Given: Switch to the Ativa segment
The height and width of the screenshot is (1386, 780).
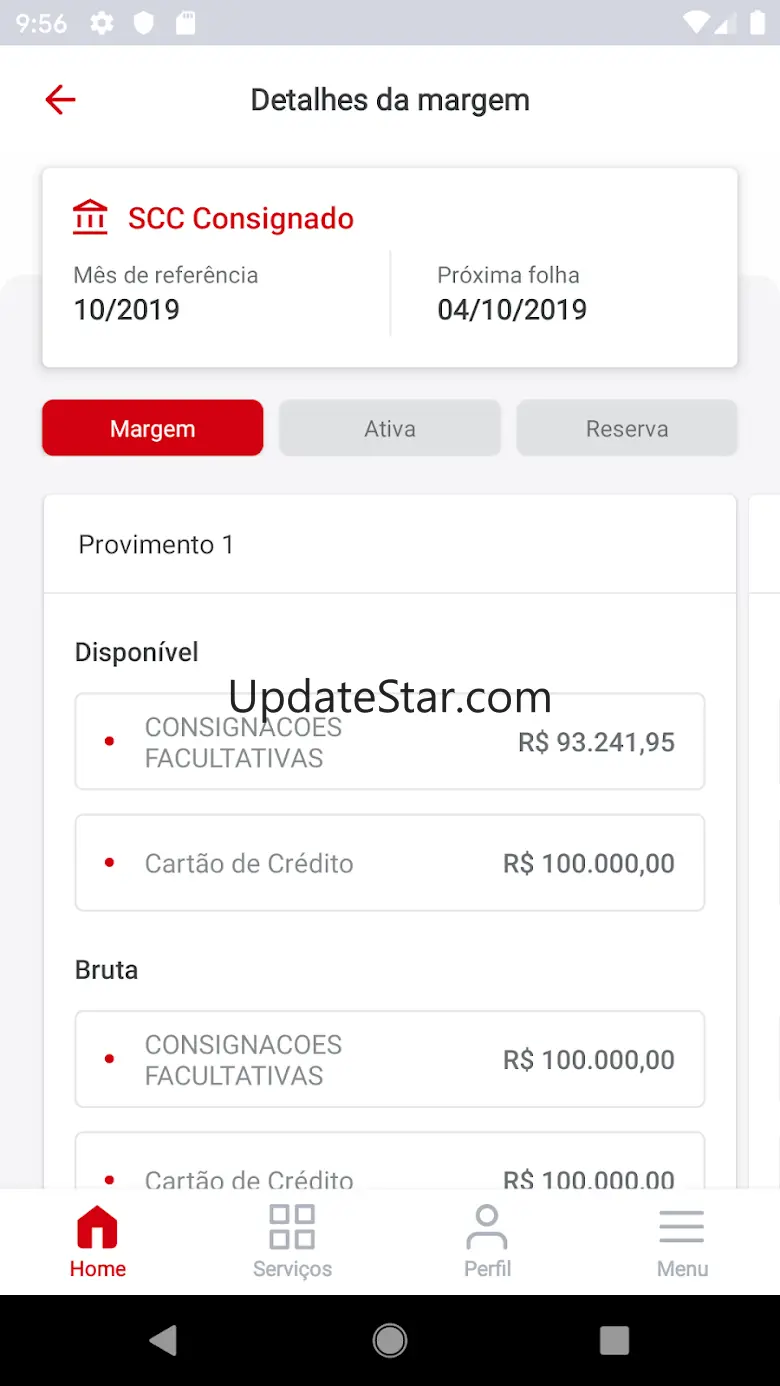Looking at the screenshot, I should 390,429.
